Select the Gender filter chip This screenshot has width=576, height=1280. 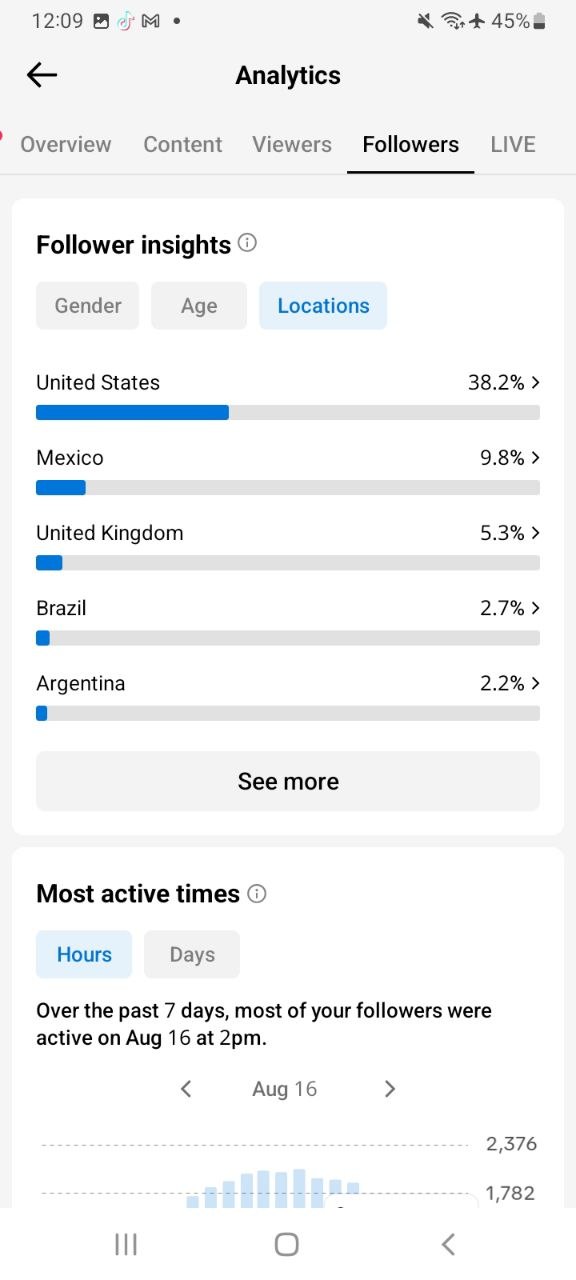(88, 306)
